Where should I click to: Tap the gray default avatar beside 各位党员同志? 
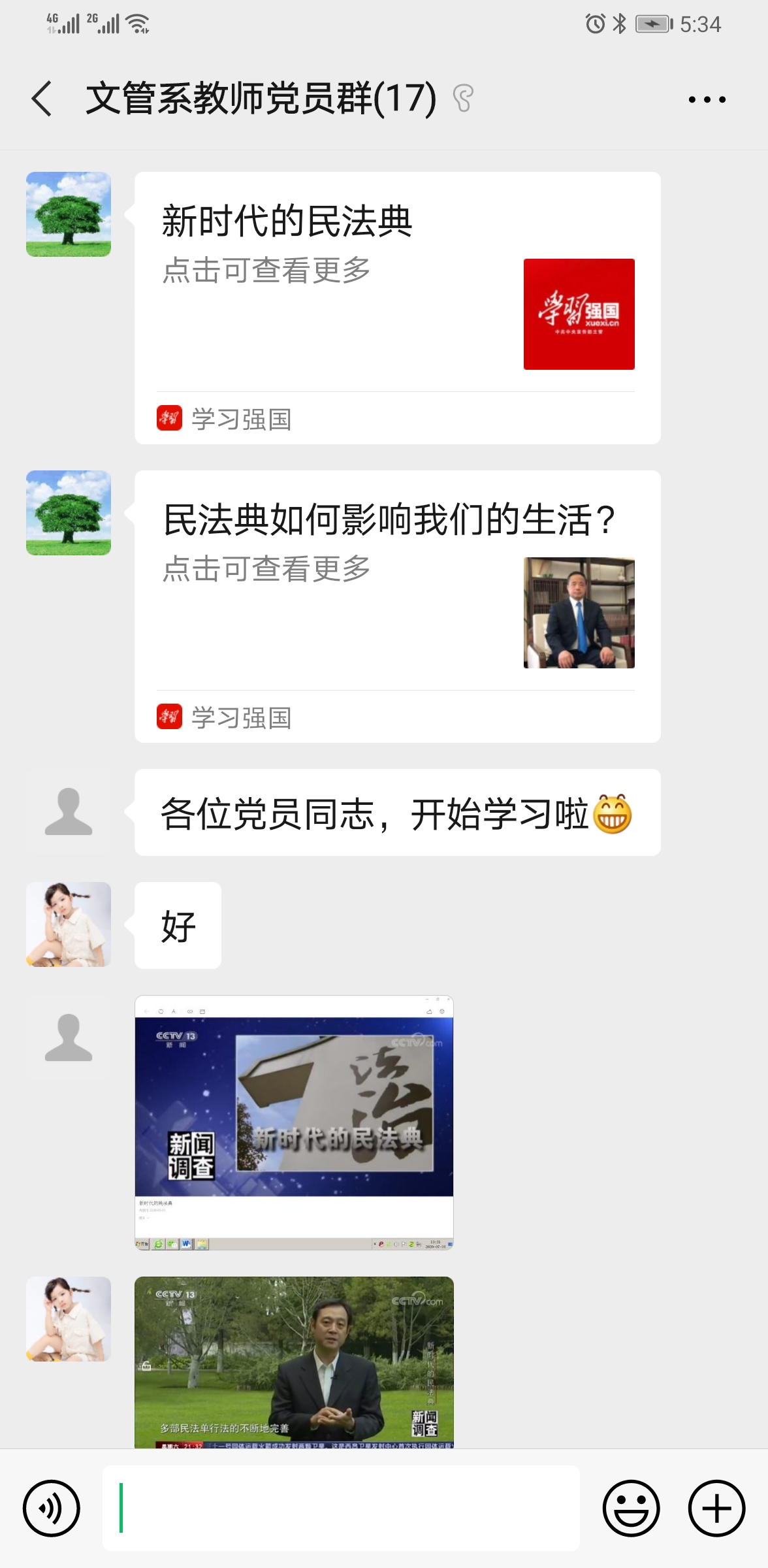tap(69, 812)
